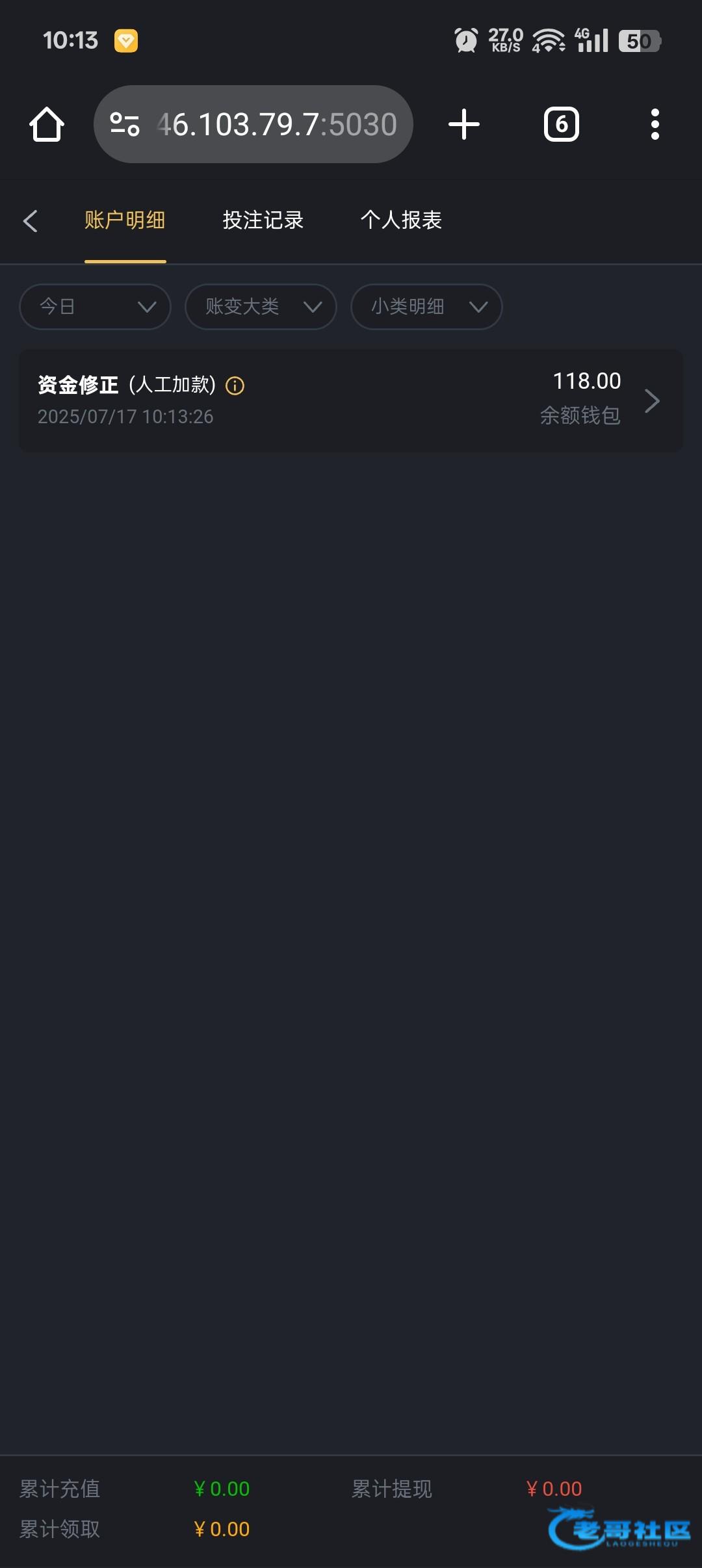Open the 资金修正 118.00 record
Viewport: 702px width, 1568px height.
click(351, 400)
